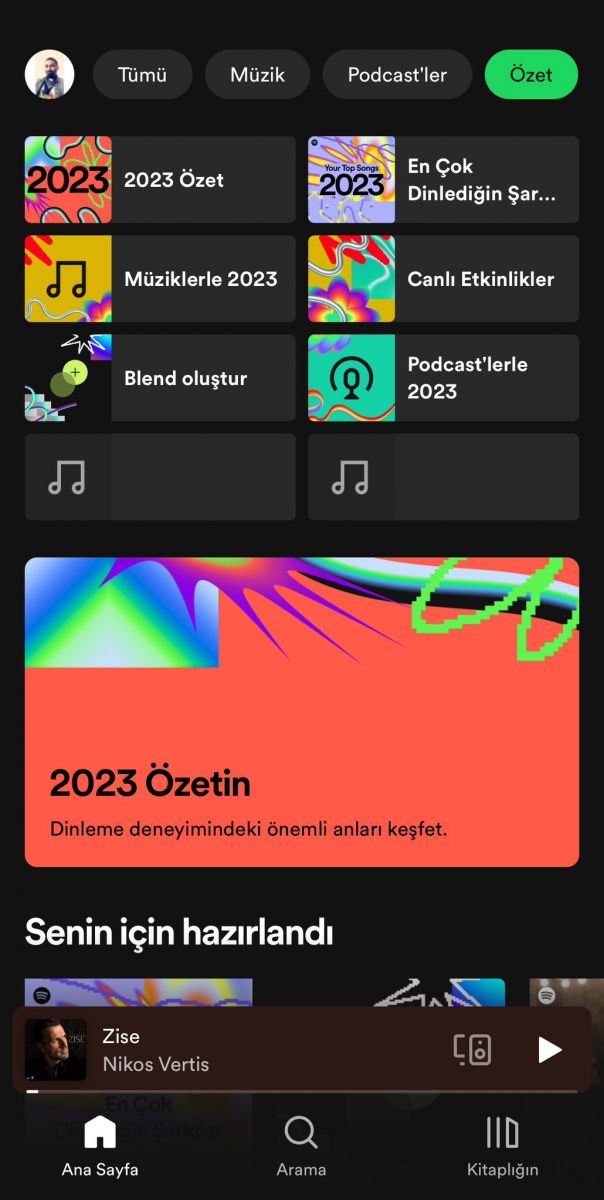This screenshot has width=604, height=1200.
Task: Switch to the Arama tab
Action: (x=301, y=1145)
